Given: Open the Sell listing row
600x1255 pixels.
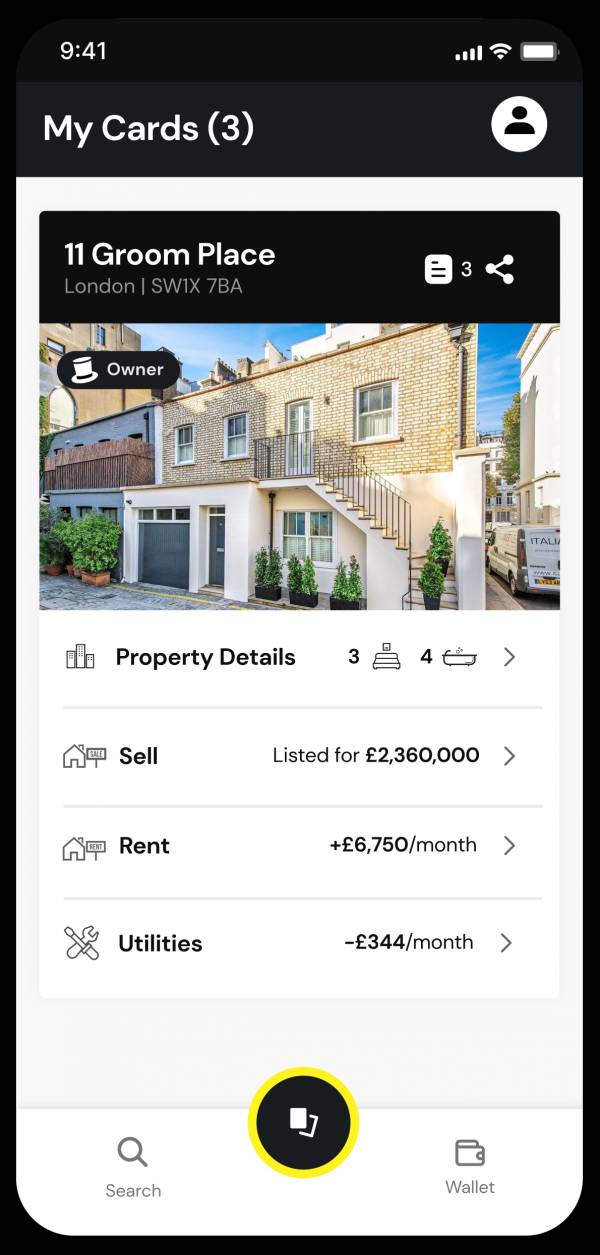Looking at the screenshot, I should tap(300, 756).
